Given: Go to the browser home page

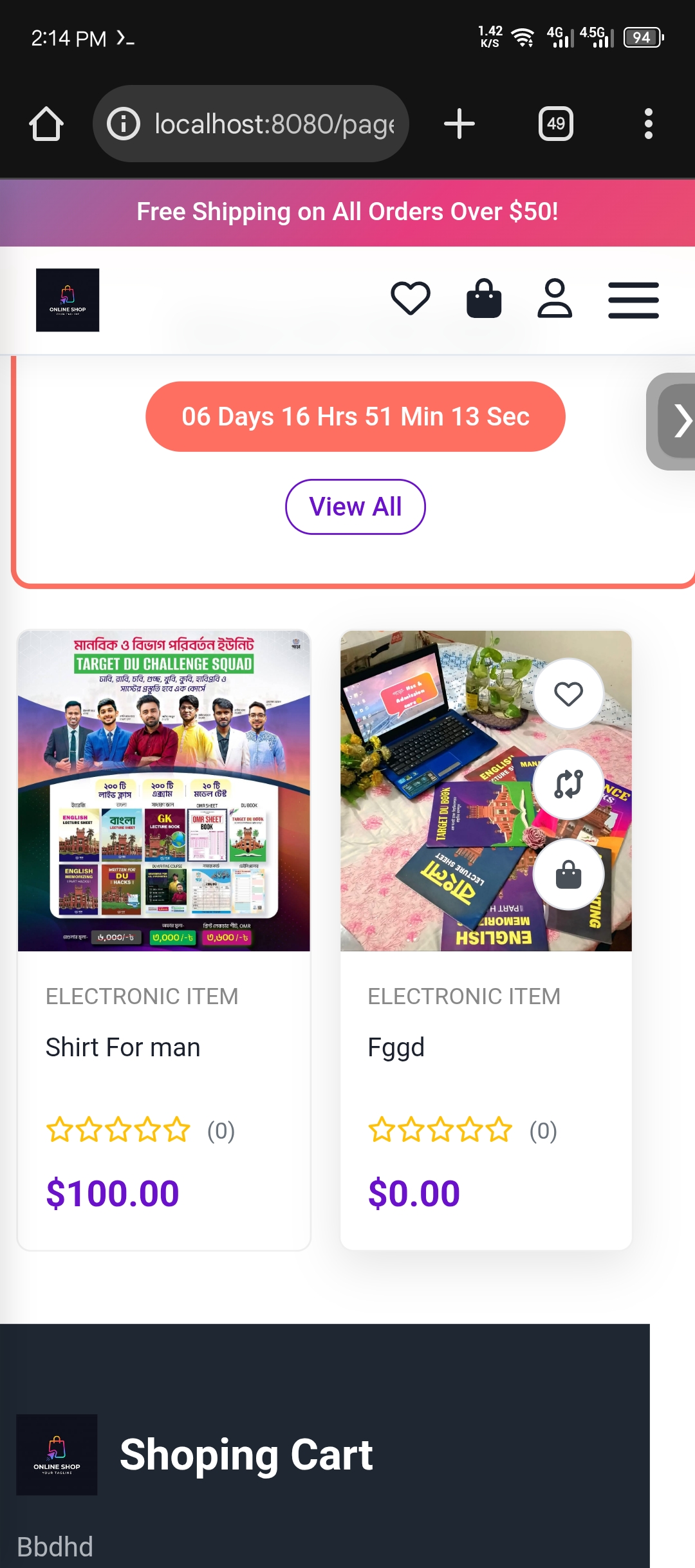Looking at the screenshot, I should coord(46,124).
